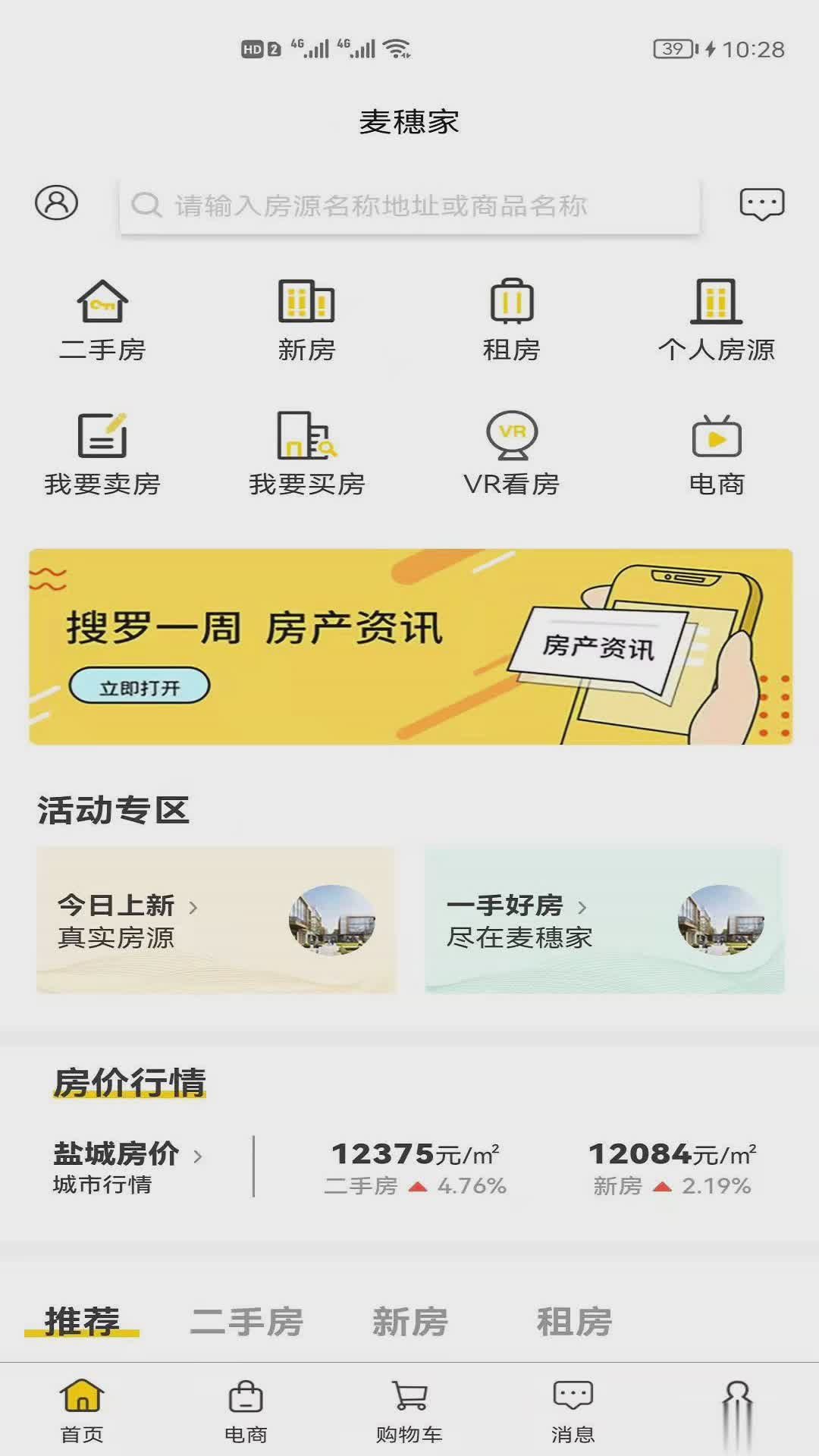Screen dimensions: 819x1456
Task: Open the 电商 TV-shaped shortcut icon
Action: click(717, 451)
